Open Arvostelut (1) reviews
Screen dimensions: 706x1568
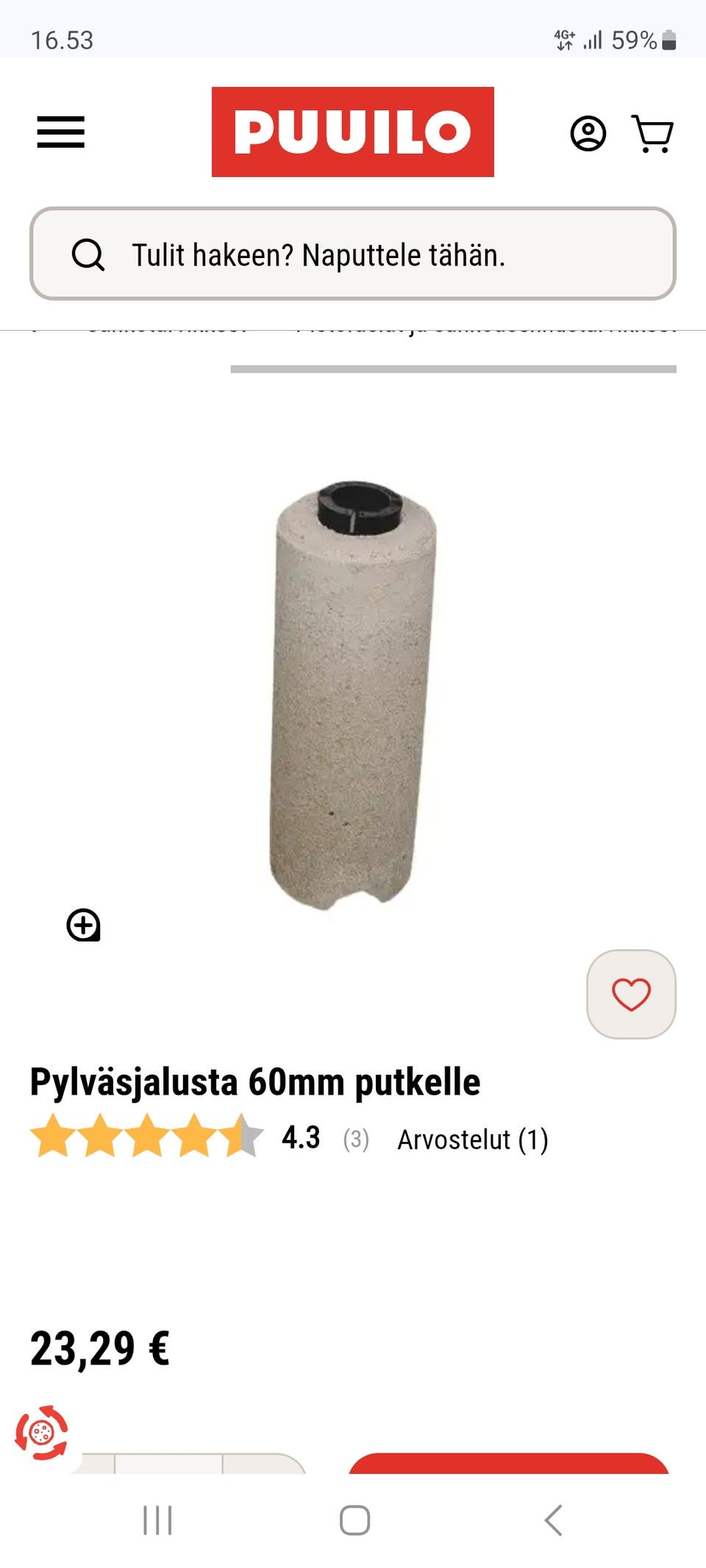coord(473,1140)
